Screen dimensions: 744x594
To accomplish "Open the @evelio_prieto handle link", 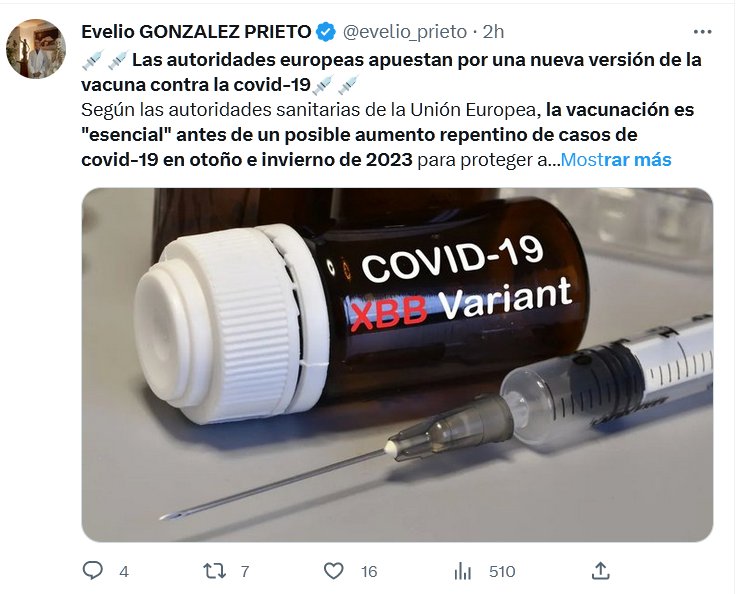I will [x=406, y=32].
